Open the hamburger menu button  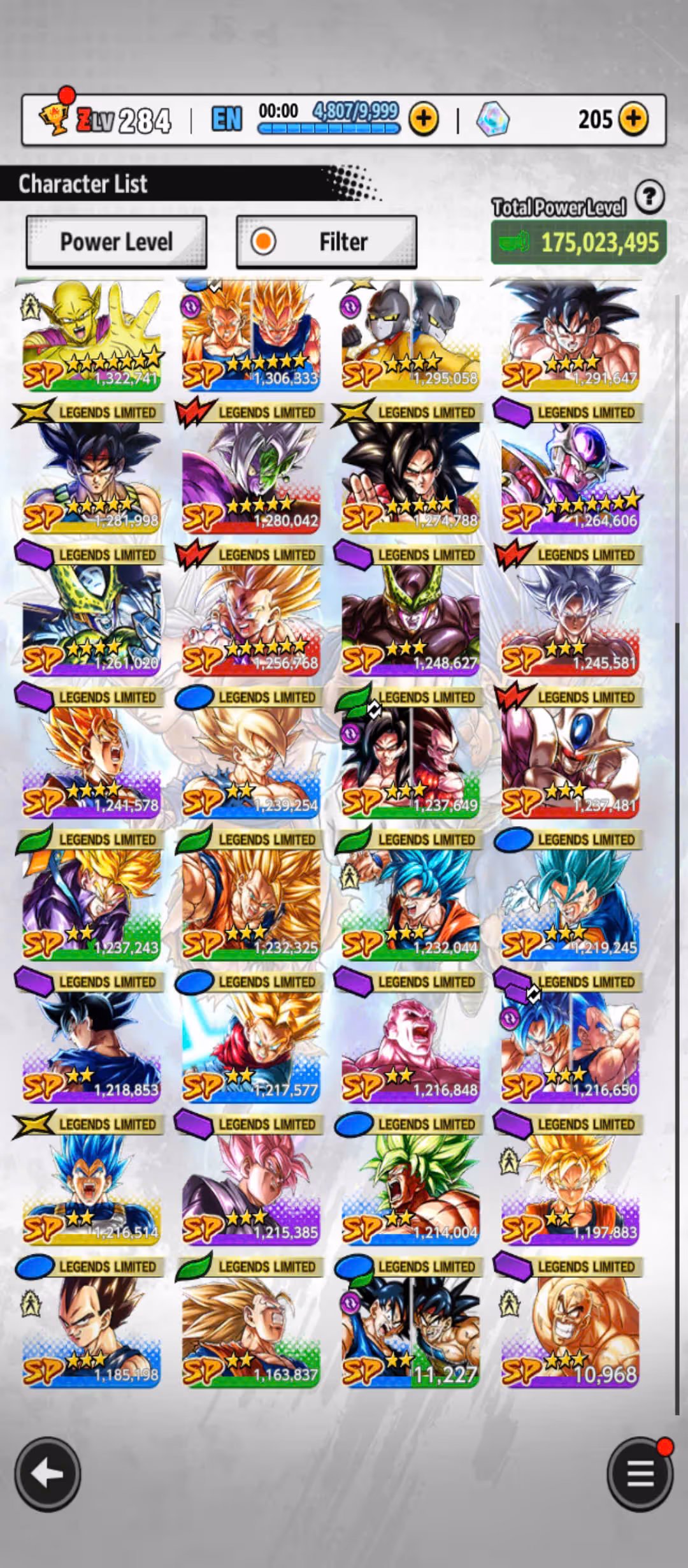(640, 1474)
